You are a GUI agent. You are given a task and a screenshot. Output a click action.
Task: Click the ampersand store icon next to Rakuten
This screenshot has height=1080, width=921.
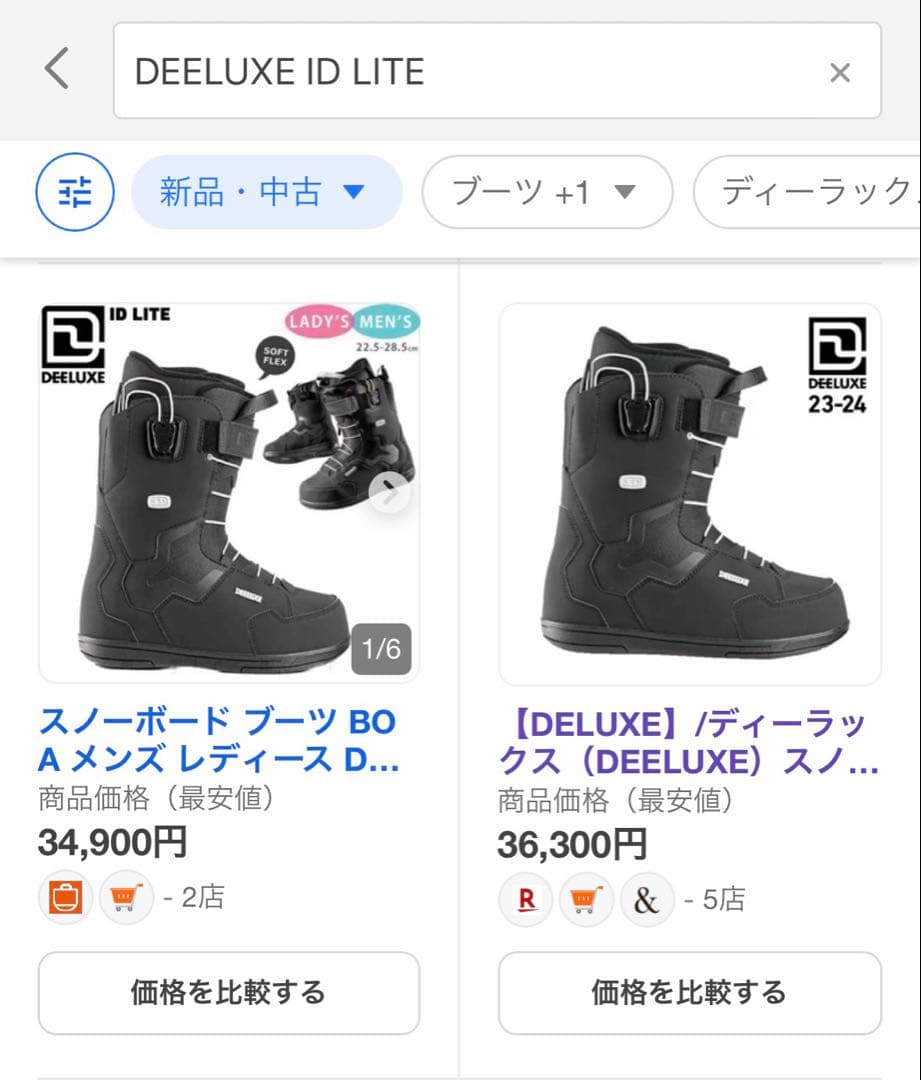coord(645,899)
